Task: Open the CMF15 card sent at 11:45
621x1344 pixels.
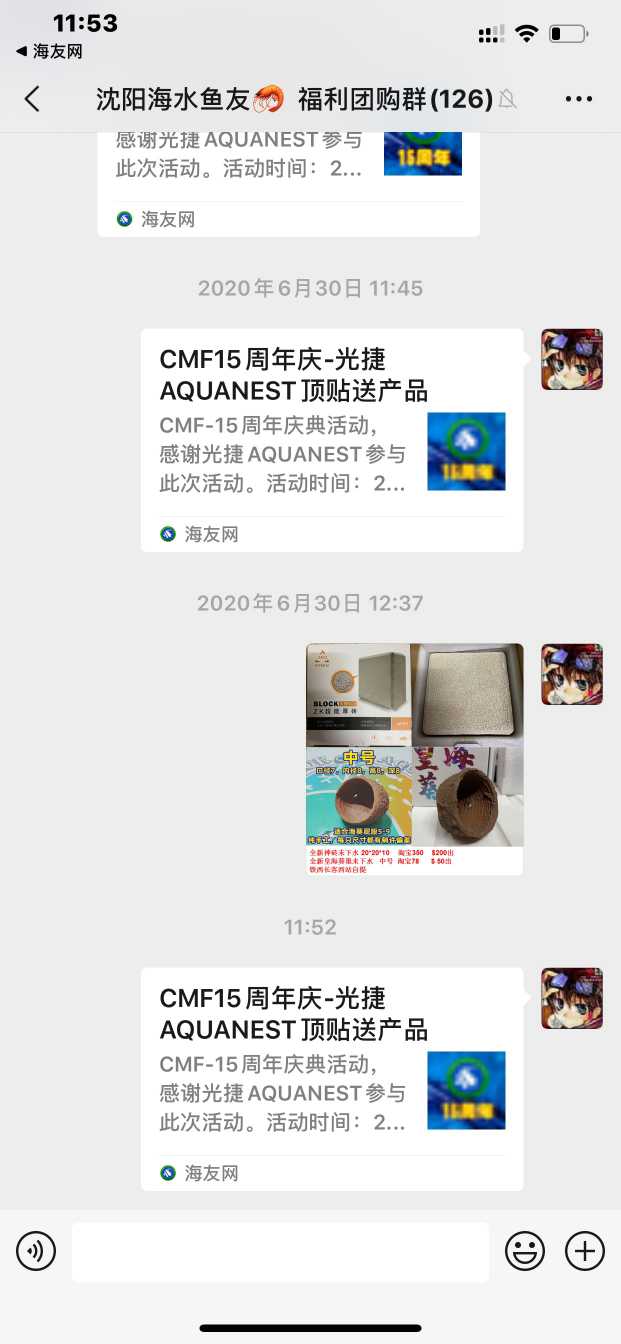Action: 331,440
